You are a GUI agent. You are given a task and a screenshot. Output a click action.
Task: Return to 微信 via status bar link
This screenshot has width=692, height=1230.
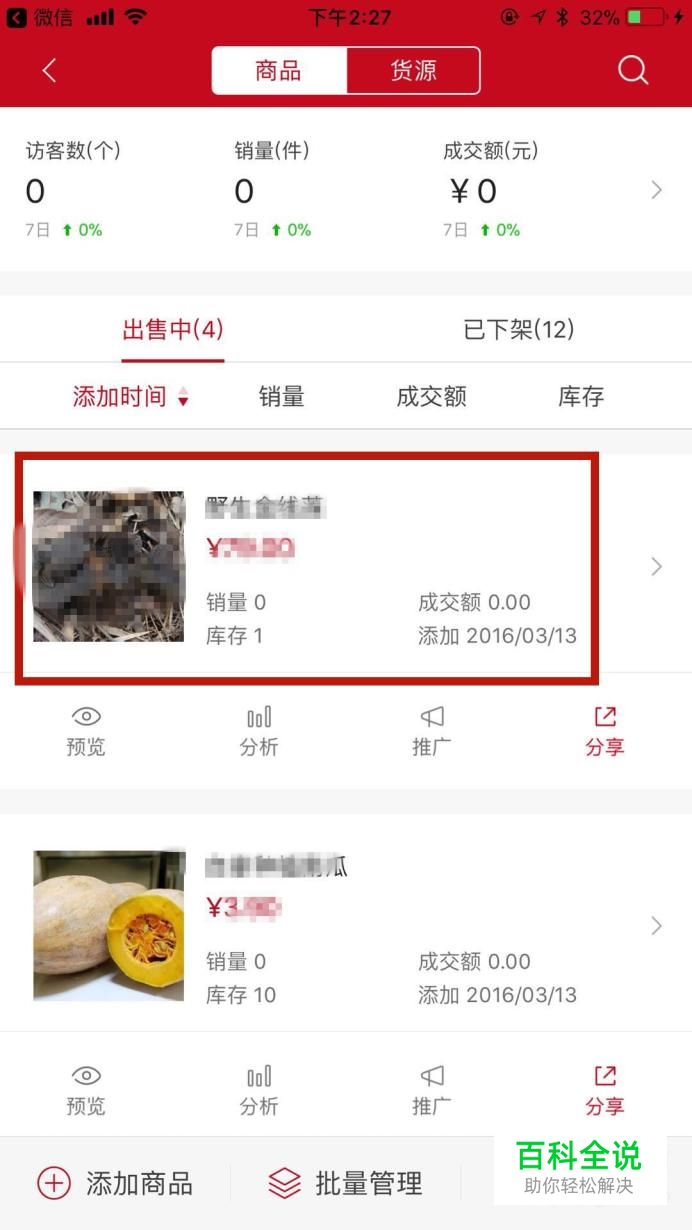click(x=40, y=17)
